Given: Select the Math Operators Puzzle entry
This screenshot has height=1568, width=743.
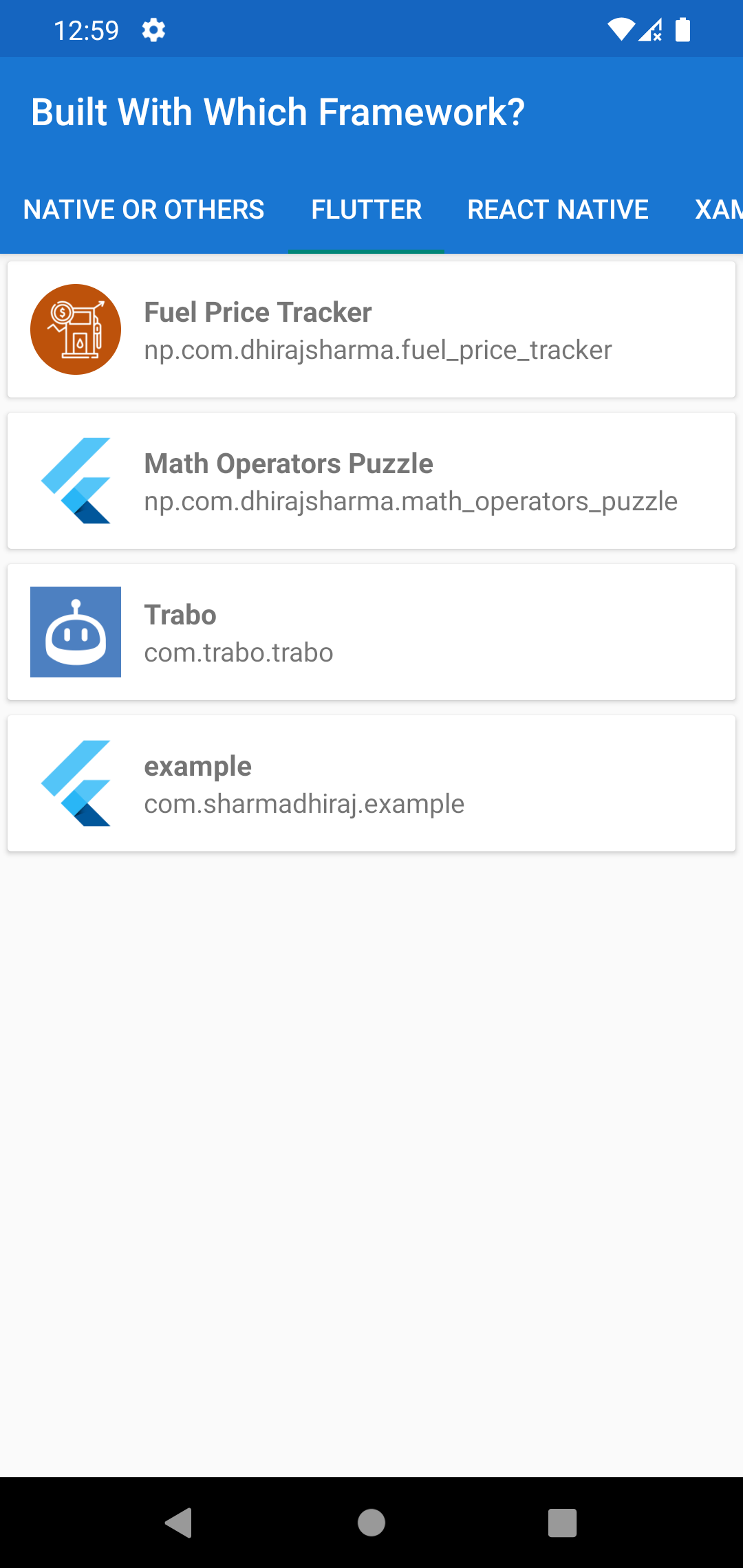Looking at the screenshot, I should [371, 480].
